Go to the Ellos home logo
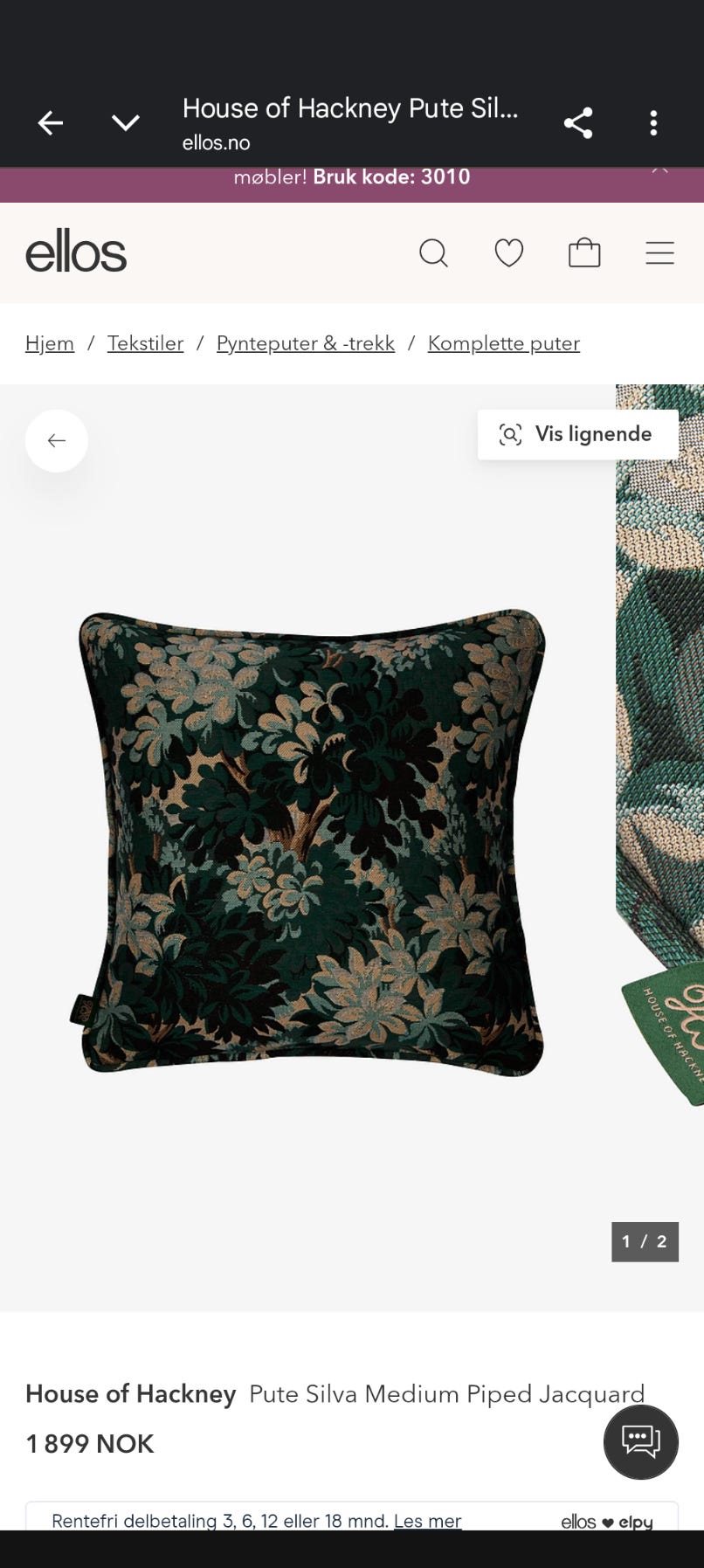 pos(76,252)
